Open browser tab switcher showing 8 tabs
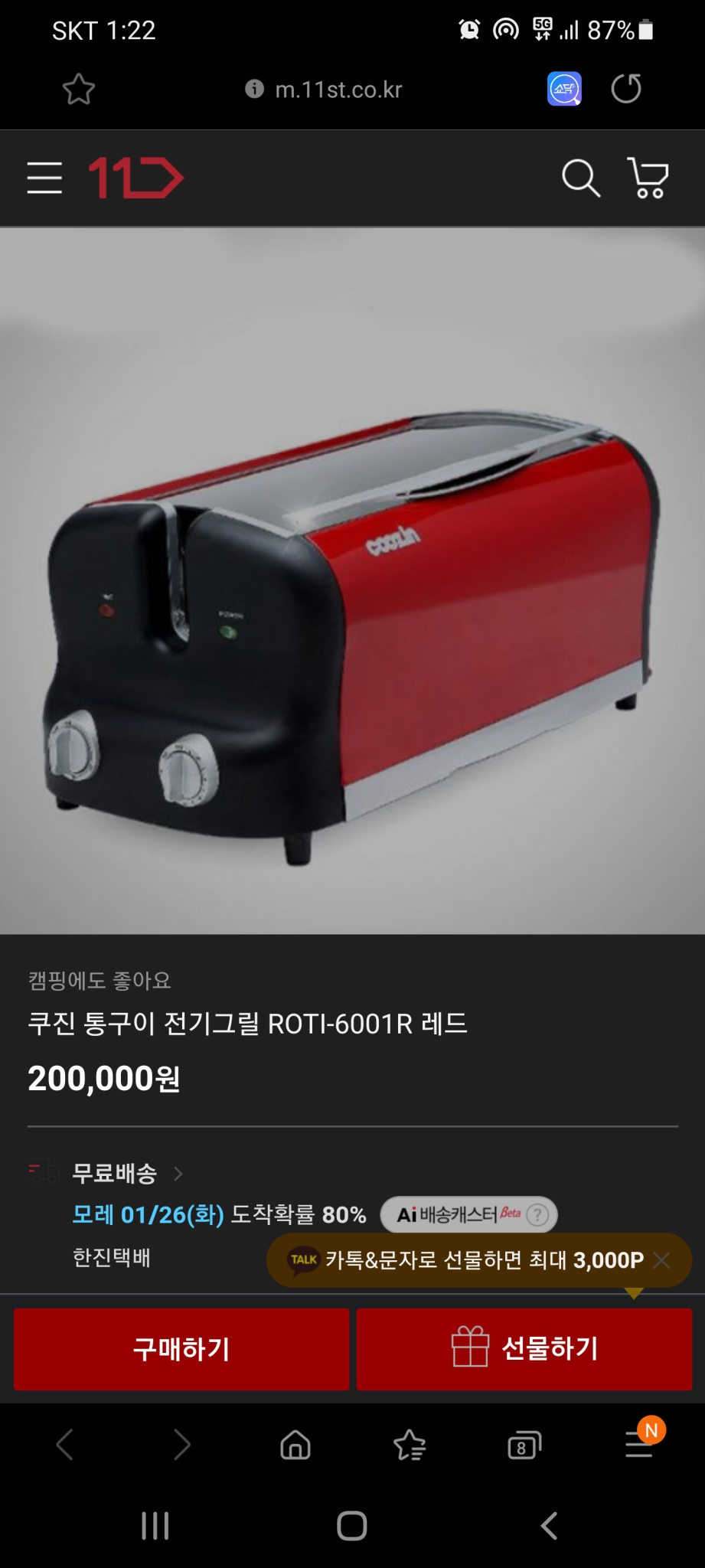This screenshot has width=705, height=1568. point(524,1445)
